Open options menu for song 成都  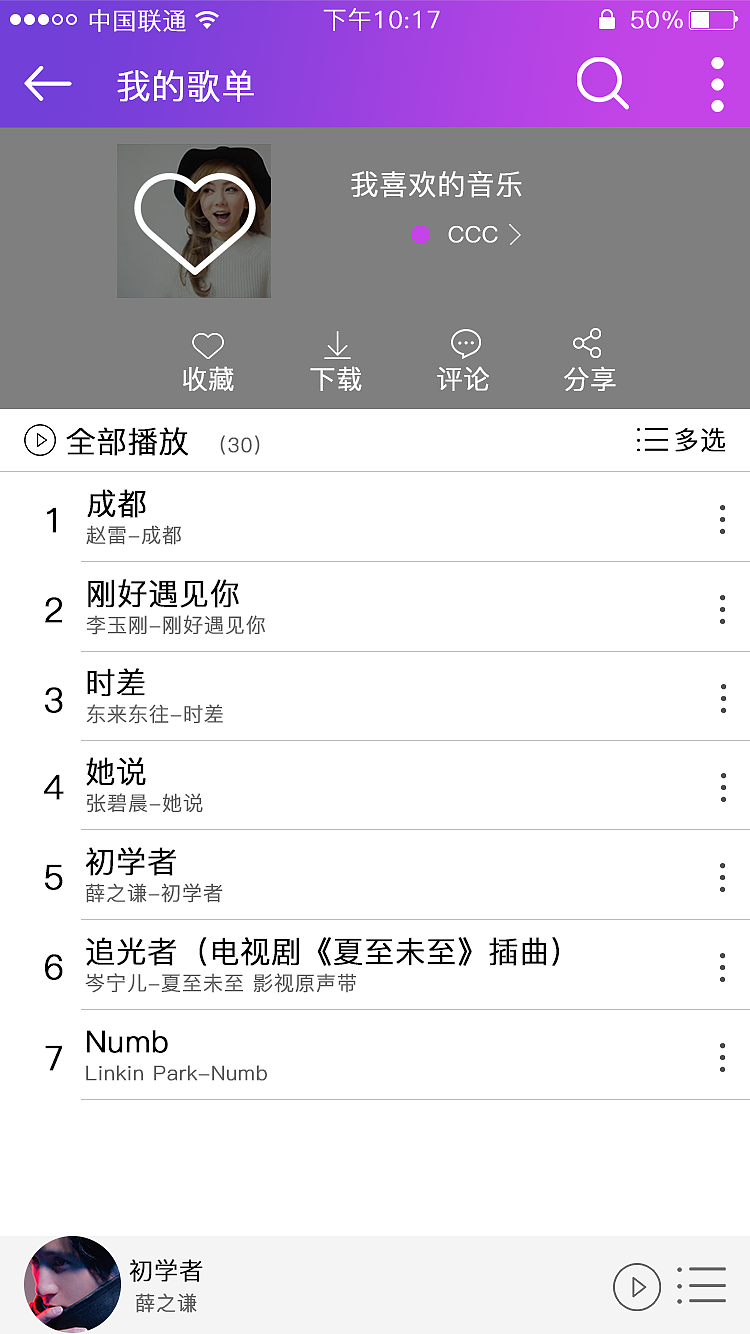(722, 519)
